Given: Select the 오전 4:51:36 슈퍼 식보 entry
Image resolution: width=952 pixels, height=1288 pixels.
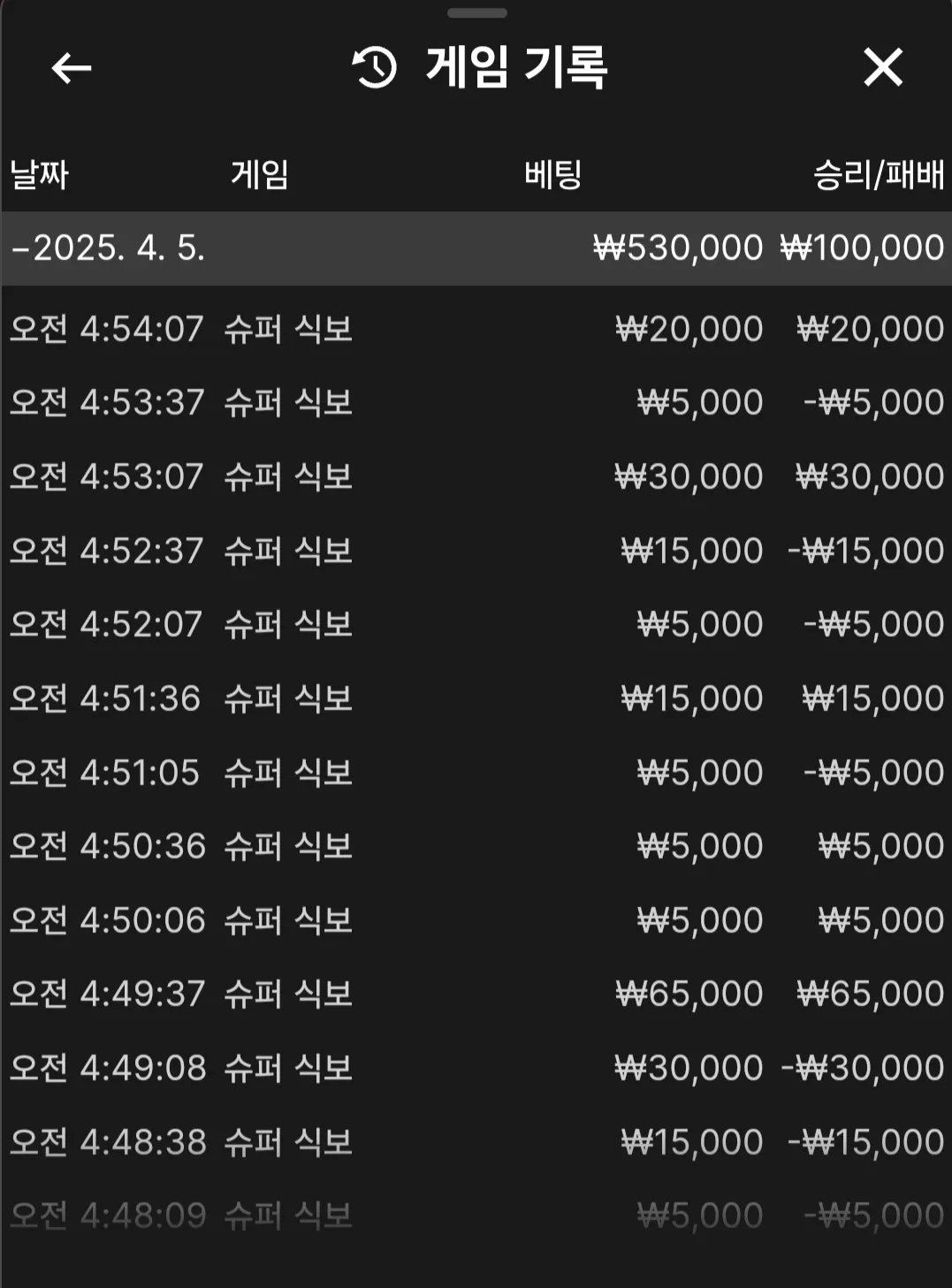Looking at the screenshot, I should tap(476, 699).
